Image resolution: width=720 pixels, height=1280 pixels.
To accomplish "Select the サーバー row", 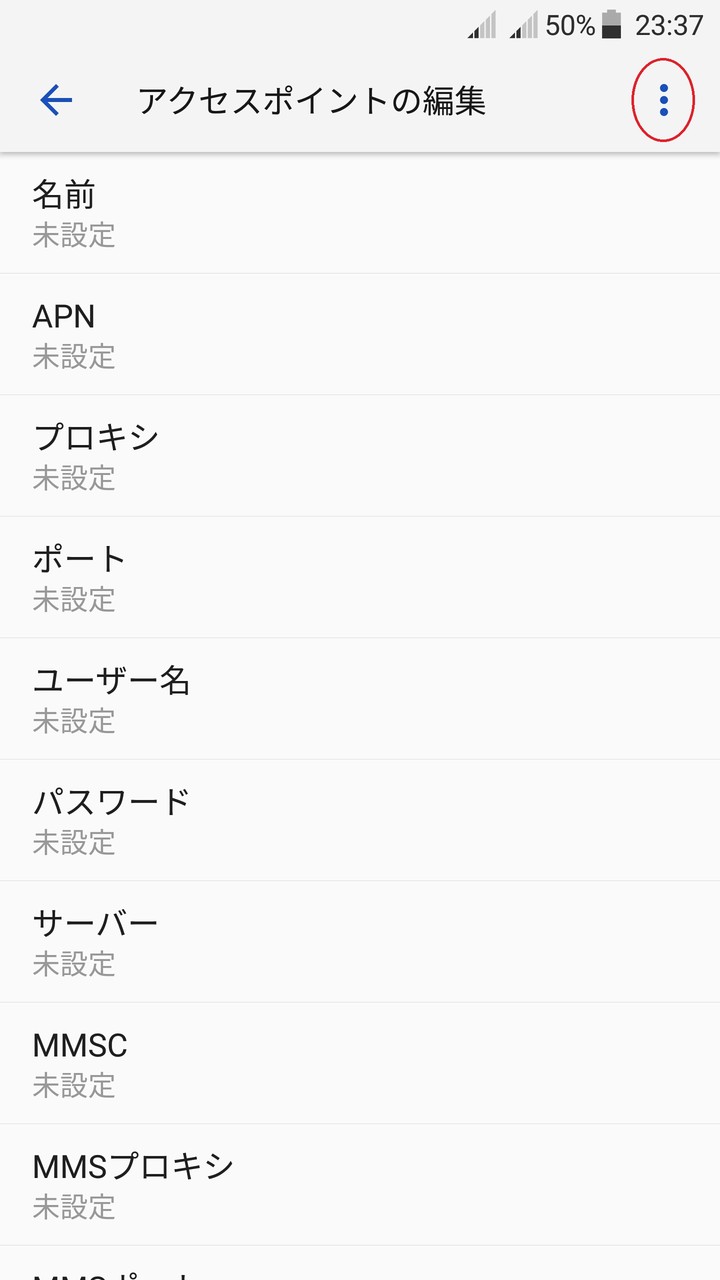I will coord(360,942).
